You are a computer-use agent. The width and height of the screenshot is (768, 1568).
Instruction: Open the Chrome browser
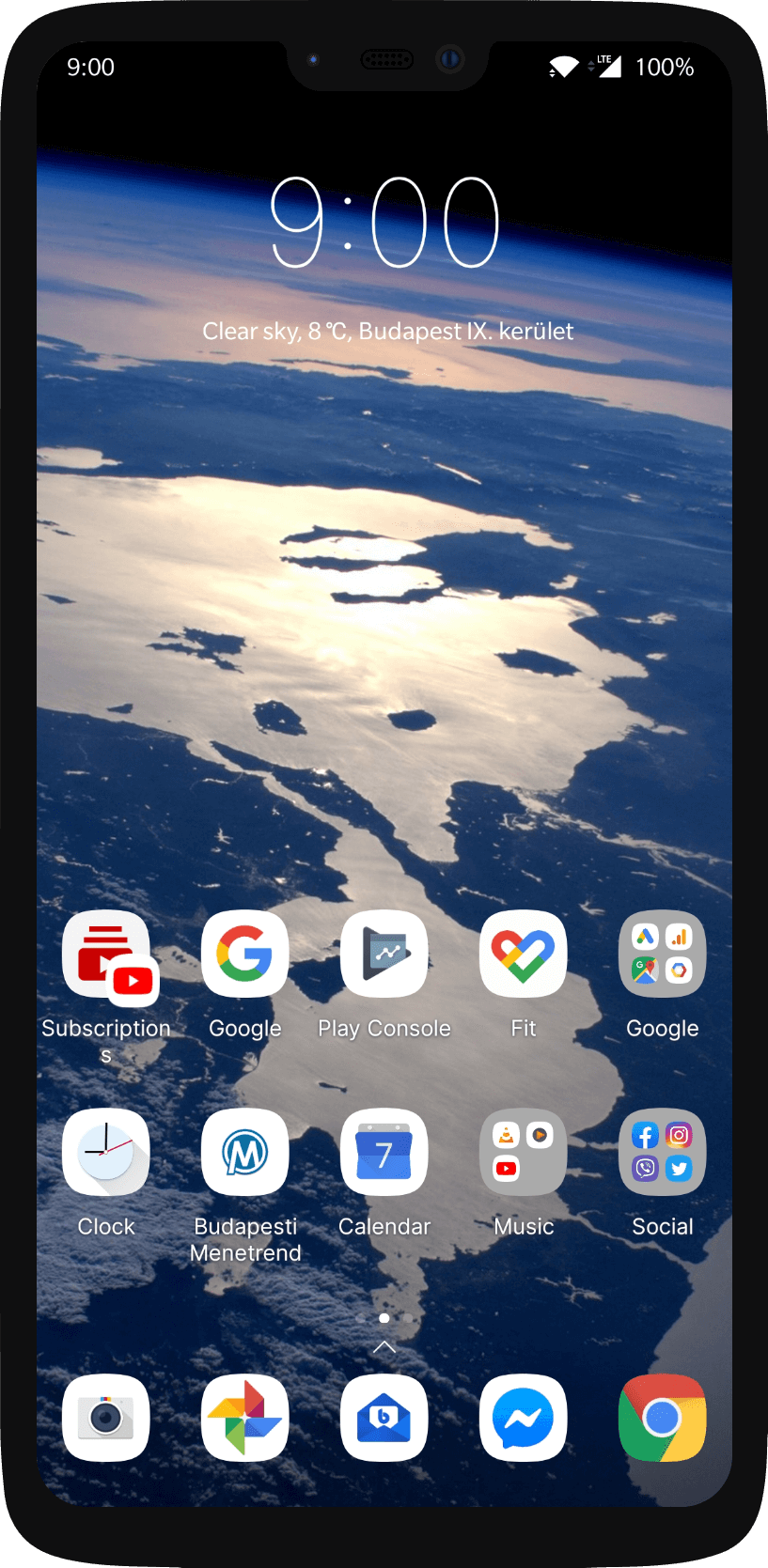click(x=662, y=1418)
